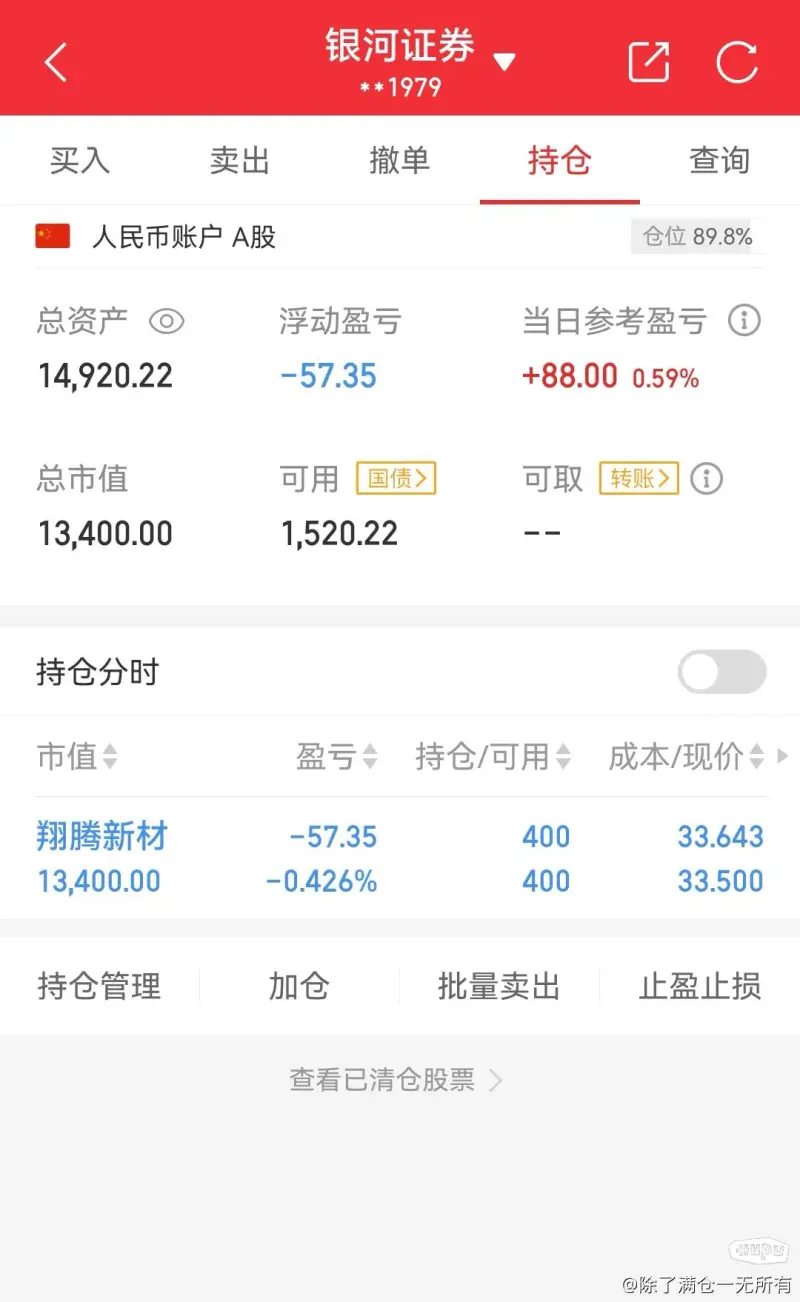Open the 国债 button
Screen dimensions: 800x1302
[x=397, y=478]
